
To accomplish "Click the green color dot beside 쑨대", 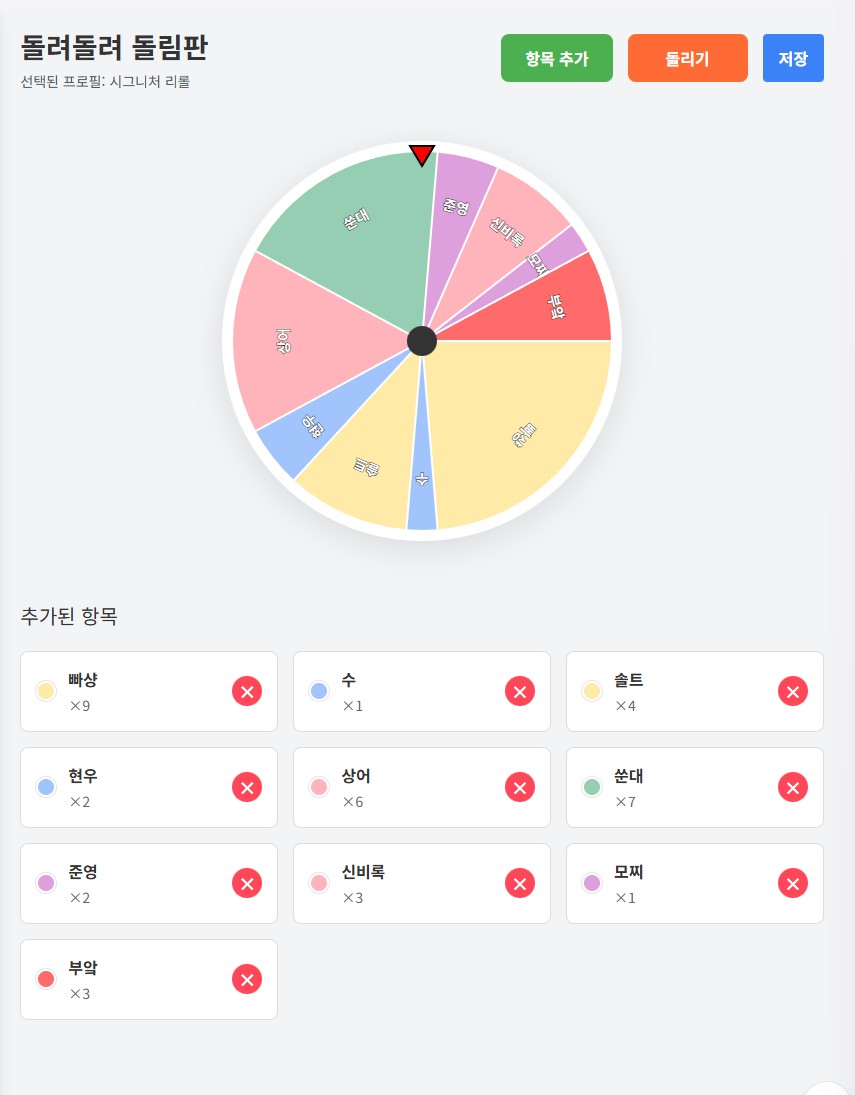I will tap(592, 787).
